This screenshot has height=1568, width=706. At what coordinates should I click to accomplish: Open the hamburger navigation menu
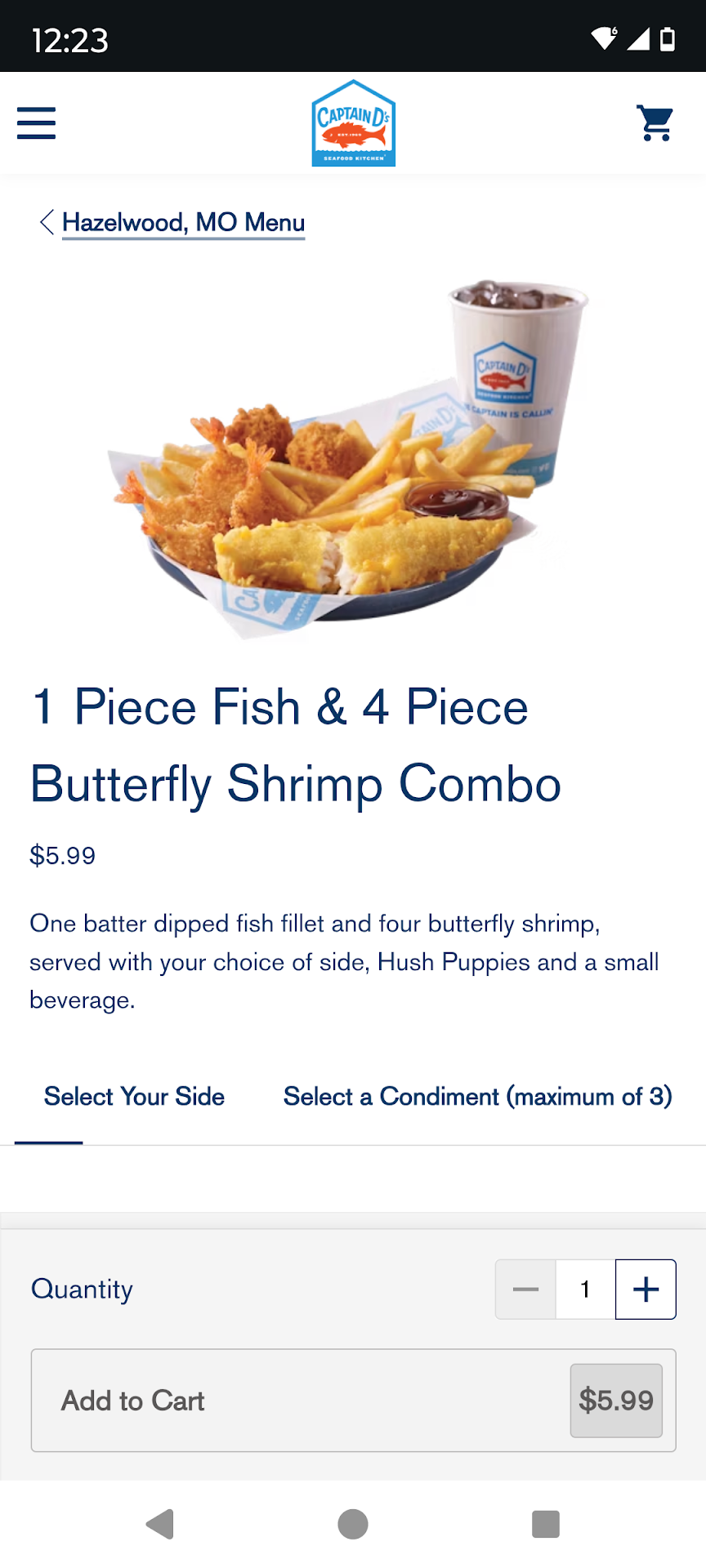pos(37,123)
